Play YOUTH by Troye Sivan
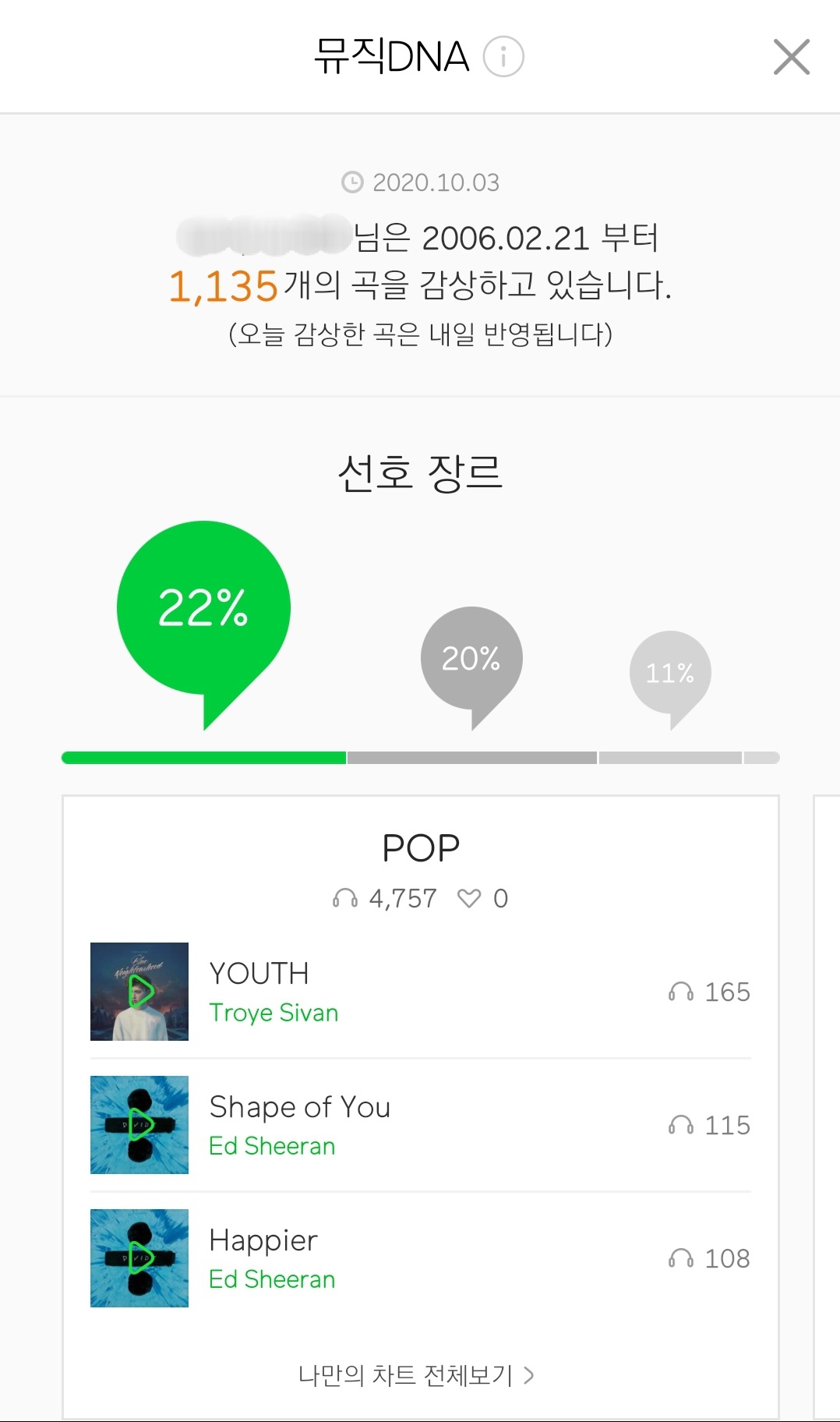 pyautogui.click(x=139, y=991)
